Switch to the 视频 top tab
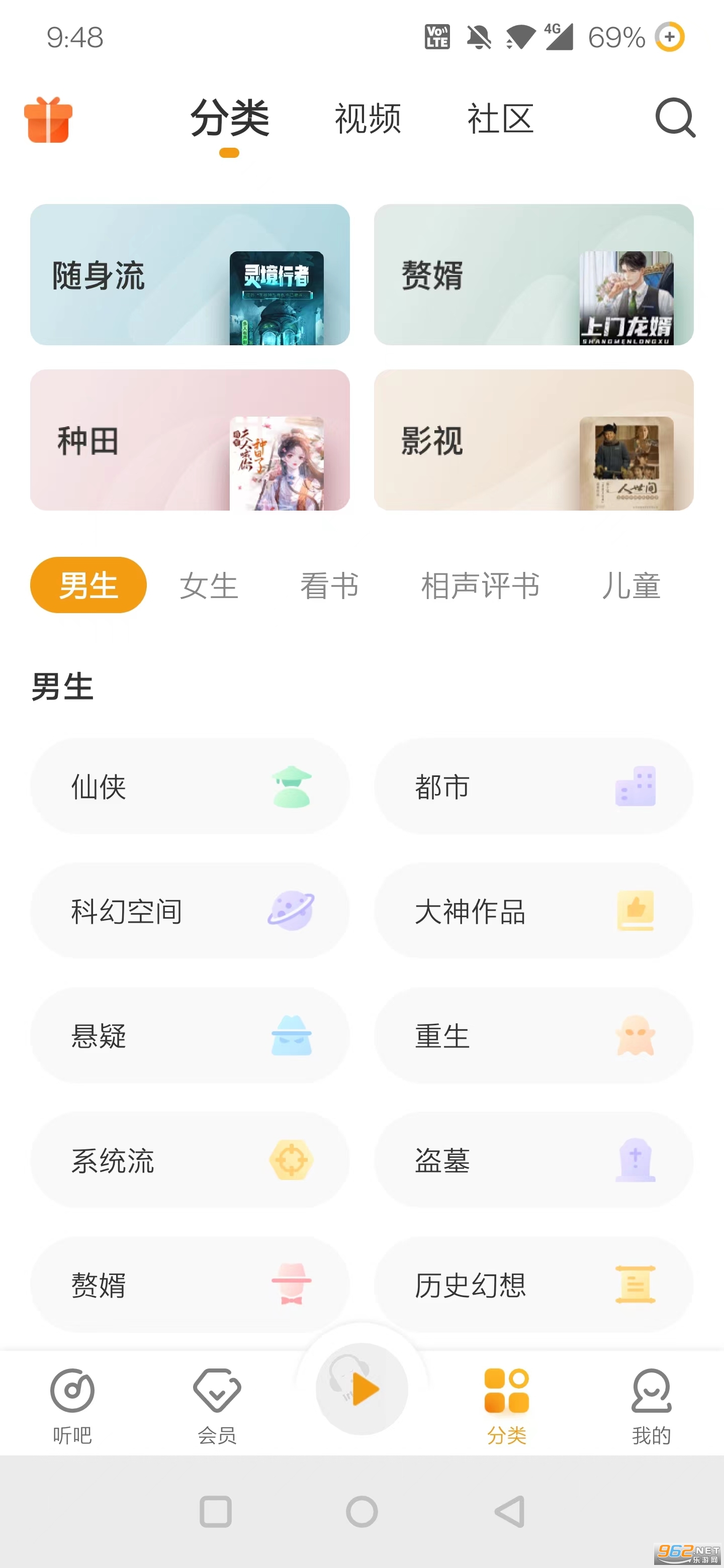The height and width of the screenshot is (1568, 724). (368, 119)
